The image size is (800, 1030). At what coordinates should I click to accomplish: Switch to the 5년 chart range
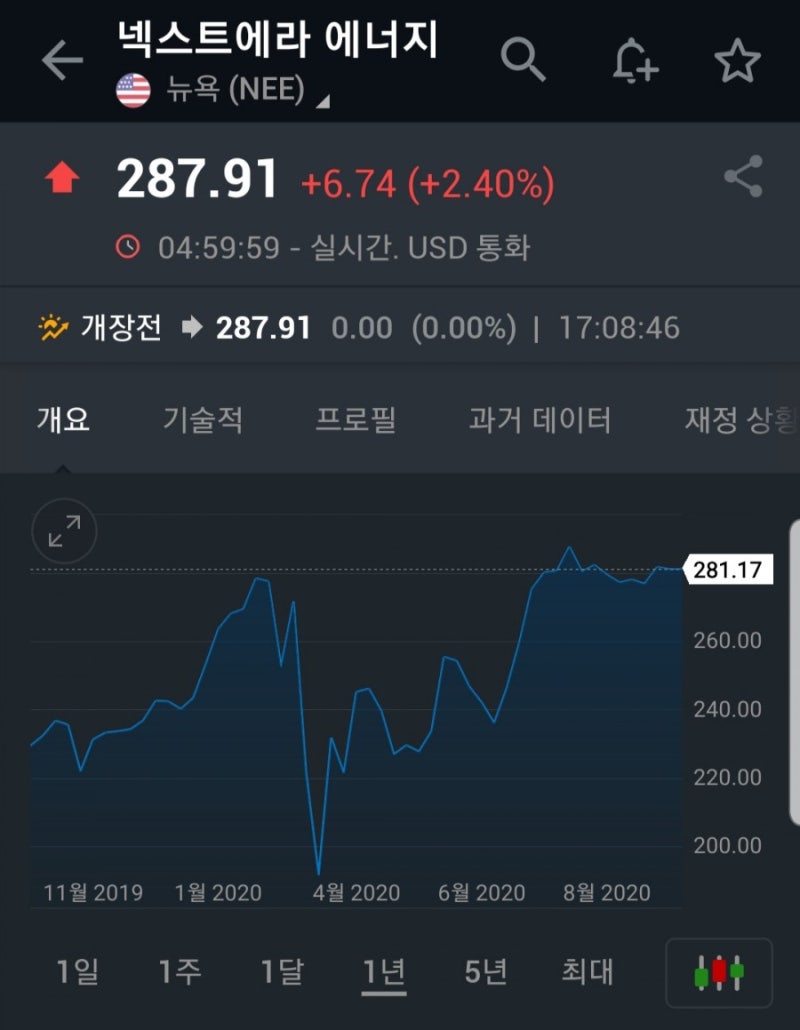pos(484,970)
